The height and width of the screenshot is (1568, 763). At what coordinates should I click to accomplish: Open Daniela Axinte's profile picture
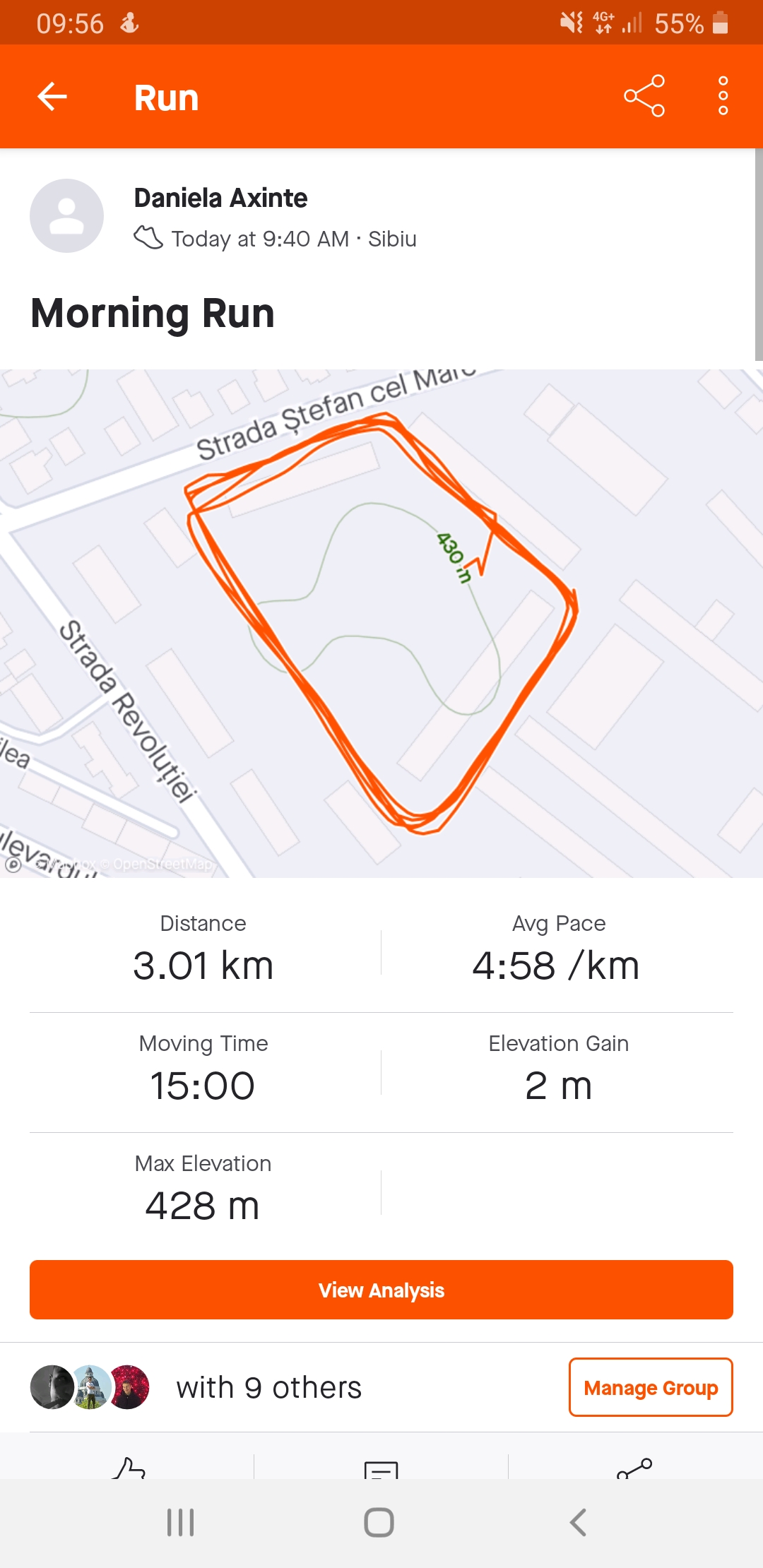(x=66, y=215)
